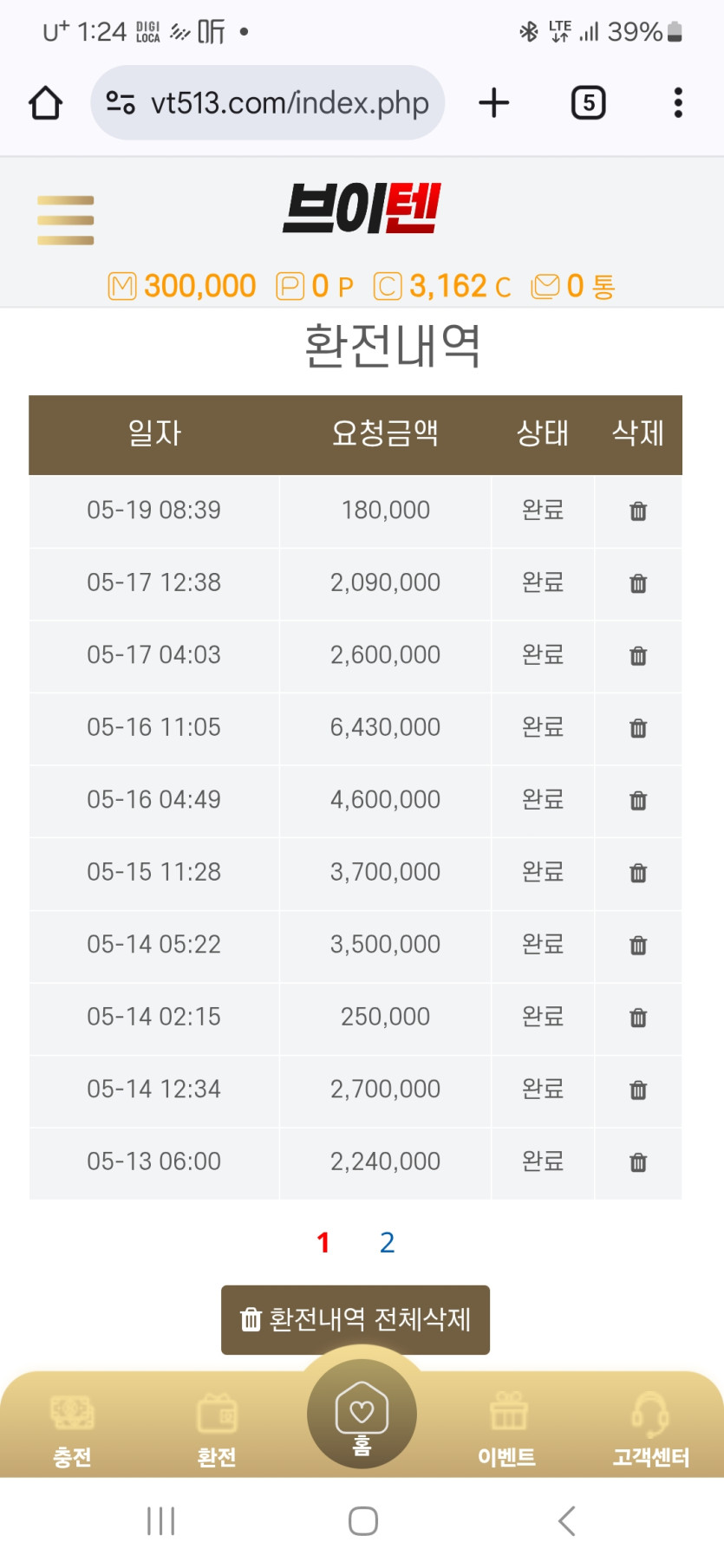Image resolution: width=724 pixels, height=1568 pixels.
Task: Switch to the 충전 tab
Action: click(72, 1430)
